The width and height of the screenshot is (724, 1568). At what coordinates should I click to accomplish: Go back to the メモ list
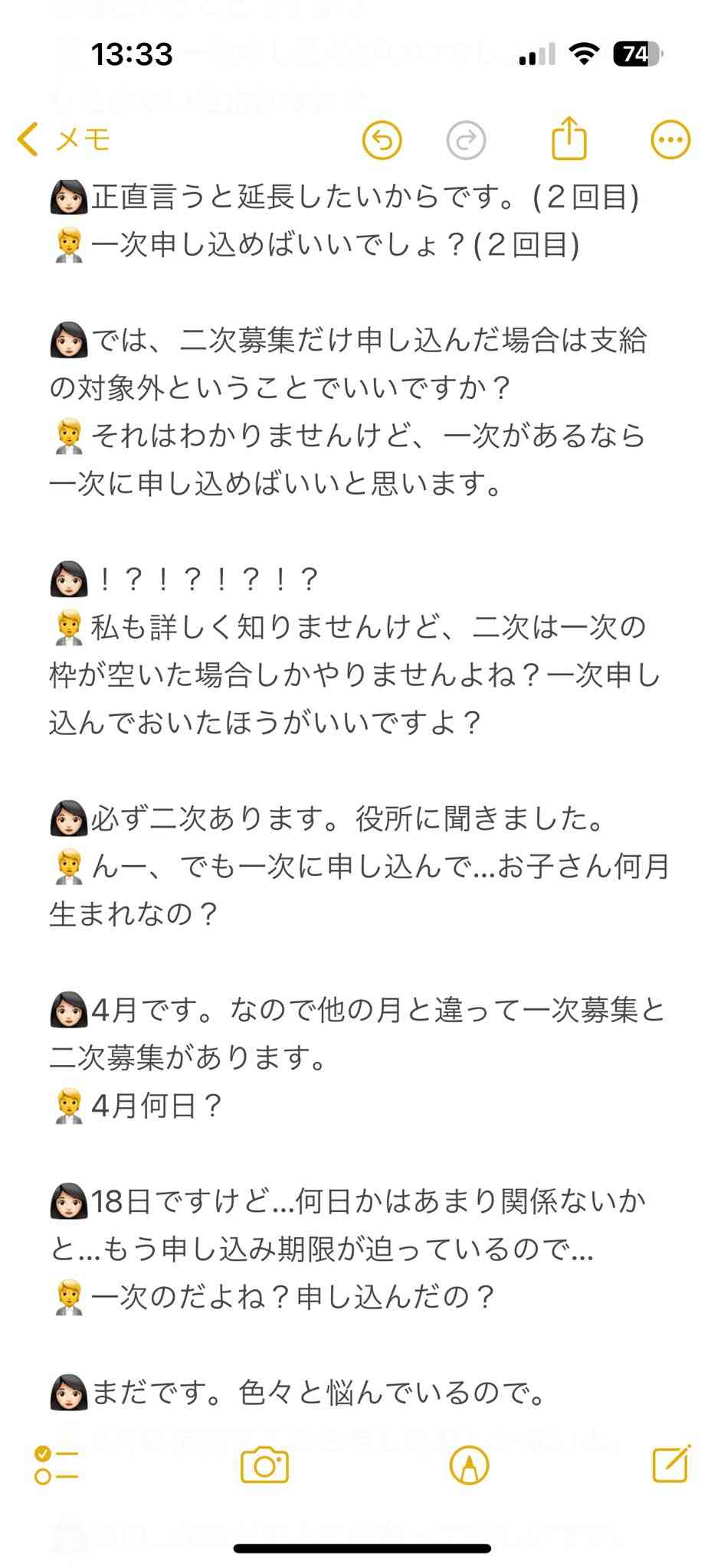pyautogui.click(x=64, y=139)
